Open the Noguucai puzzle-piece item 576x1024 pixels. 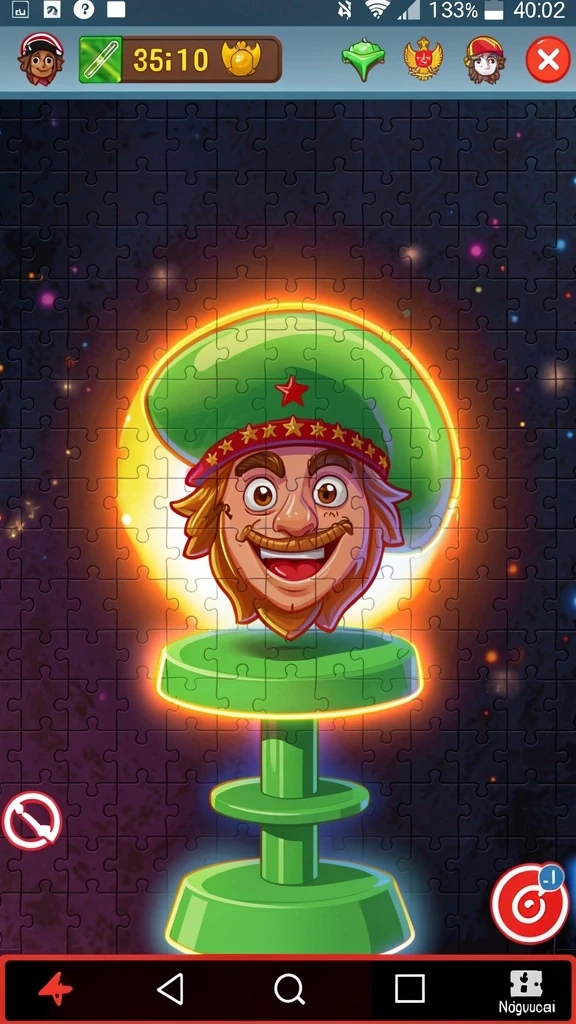[526, 991]
